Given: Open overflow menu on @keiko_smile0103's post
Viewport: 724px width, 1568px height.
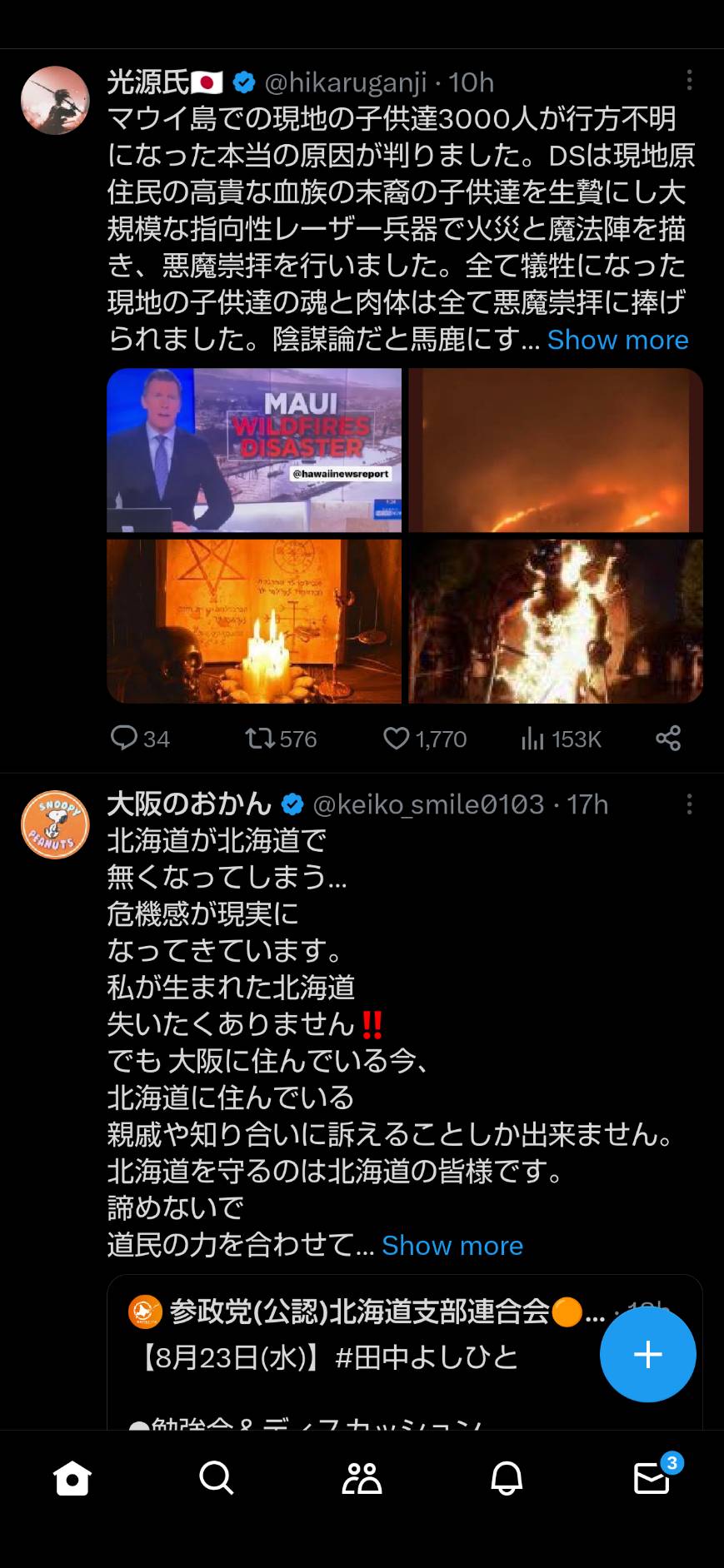Looking at the screenshot, I should tap(689, 804).
